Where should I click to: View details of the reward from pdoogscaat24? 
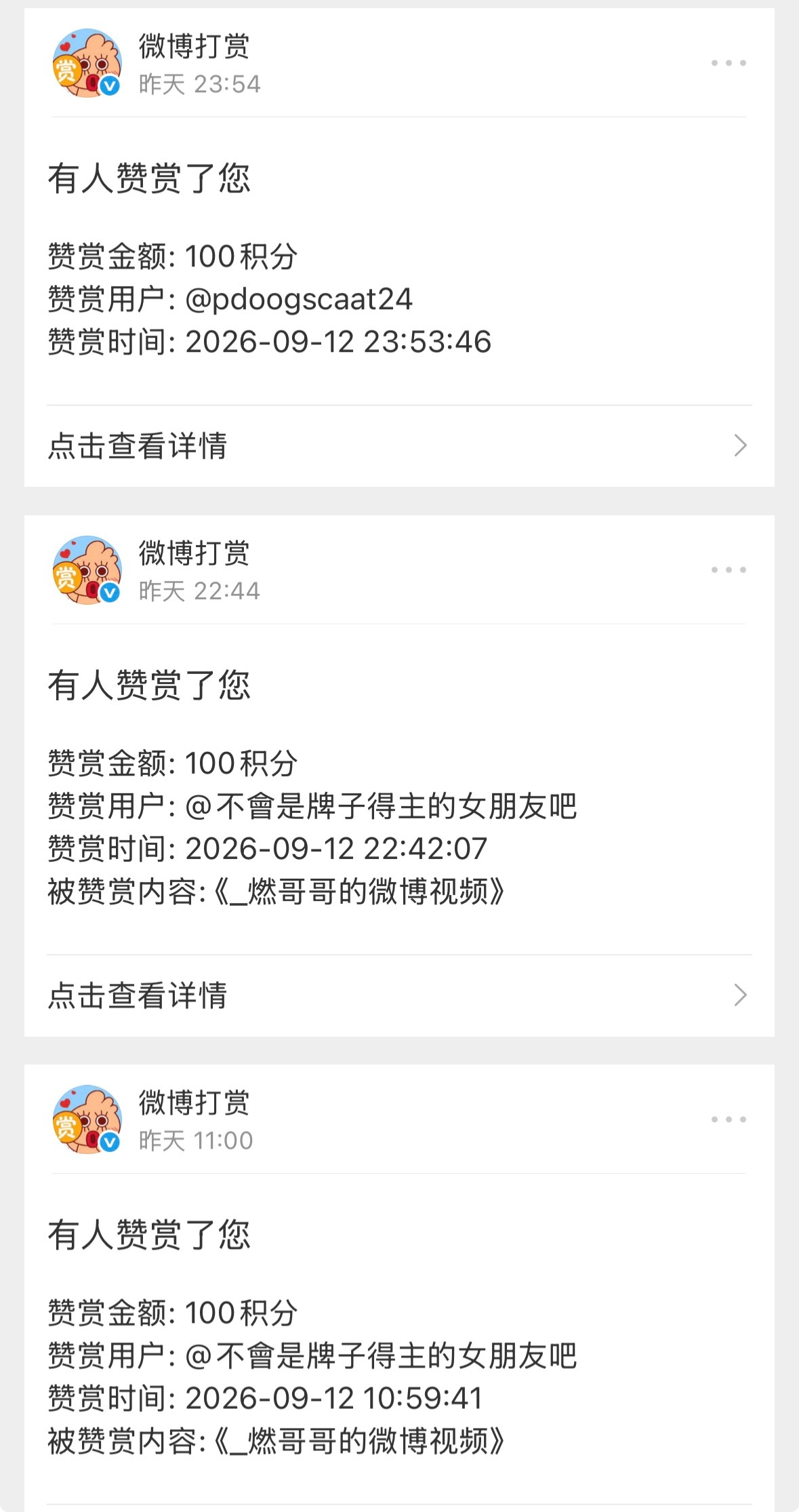click(x=399, y=446)
